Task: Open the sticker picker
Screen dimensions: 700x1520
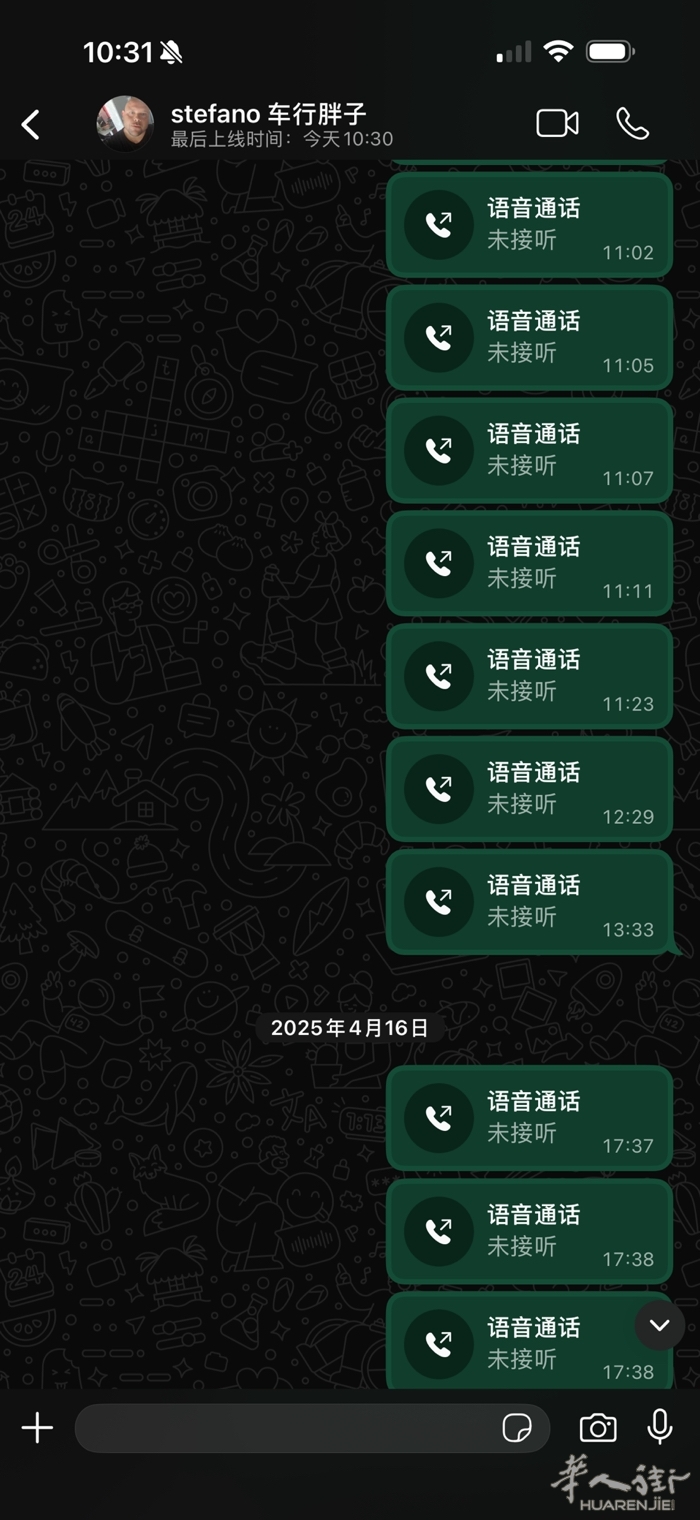Action: (517, 1428)
